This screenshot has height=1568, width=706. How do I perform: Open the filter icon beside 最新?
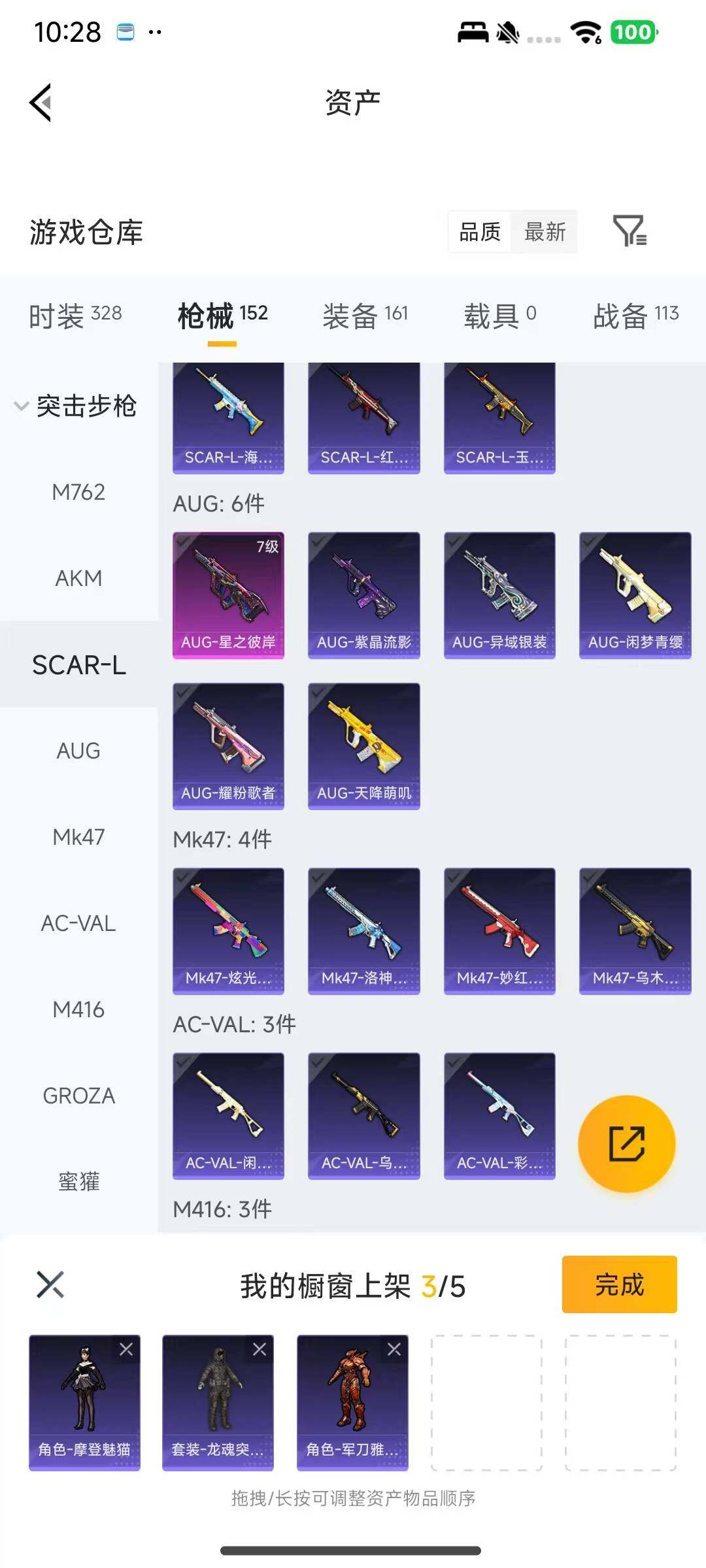629,231
